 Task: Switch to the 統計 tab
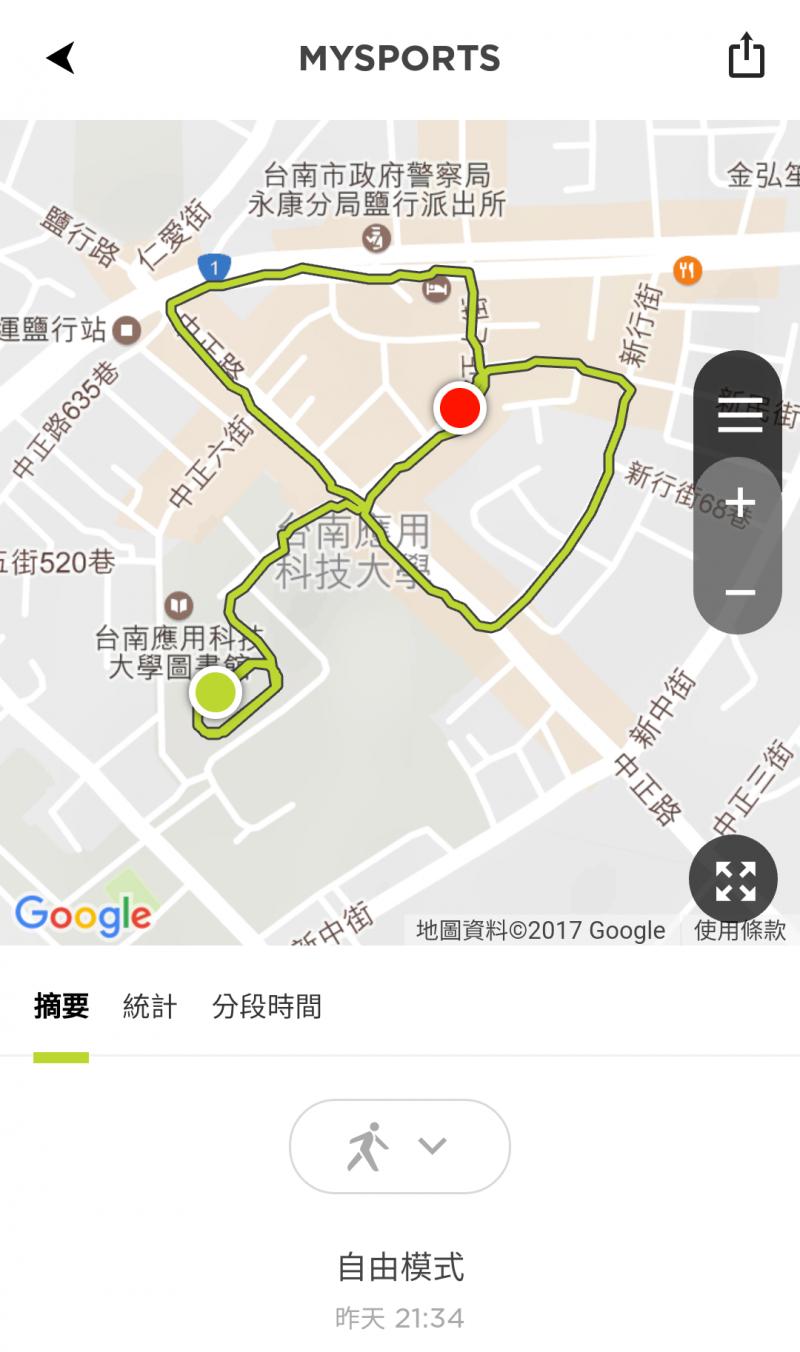point(150,1007)
